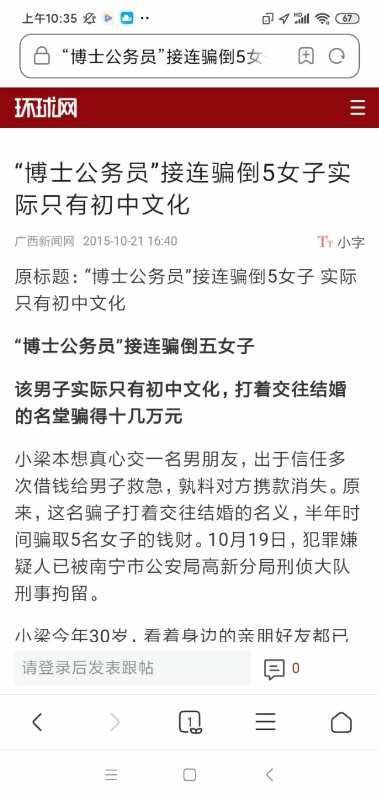This screenshot has width=379, height=800.
Task: Open the browser tabs switcher
Action: tap(190, 722)
